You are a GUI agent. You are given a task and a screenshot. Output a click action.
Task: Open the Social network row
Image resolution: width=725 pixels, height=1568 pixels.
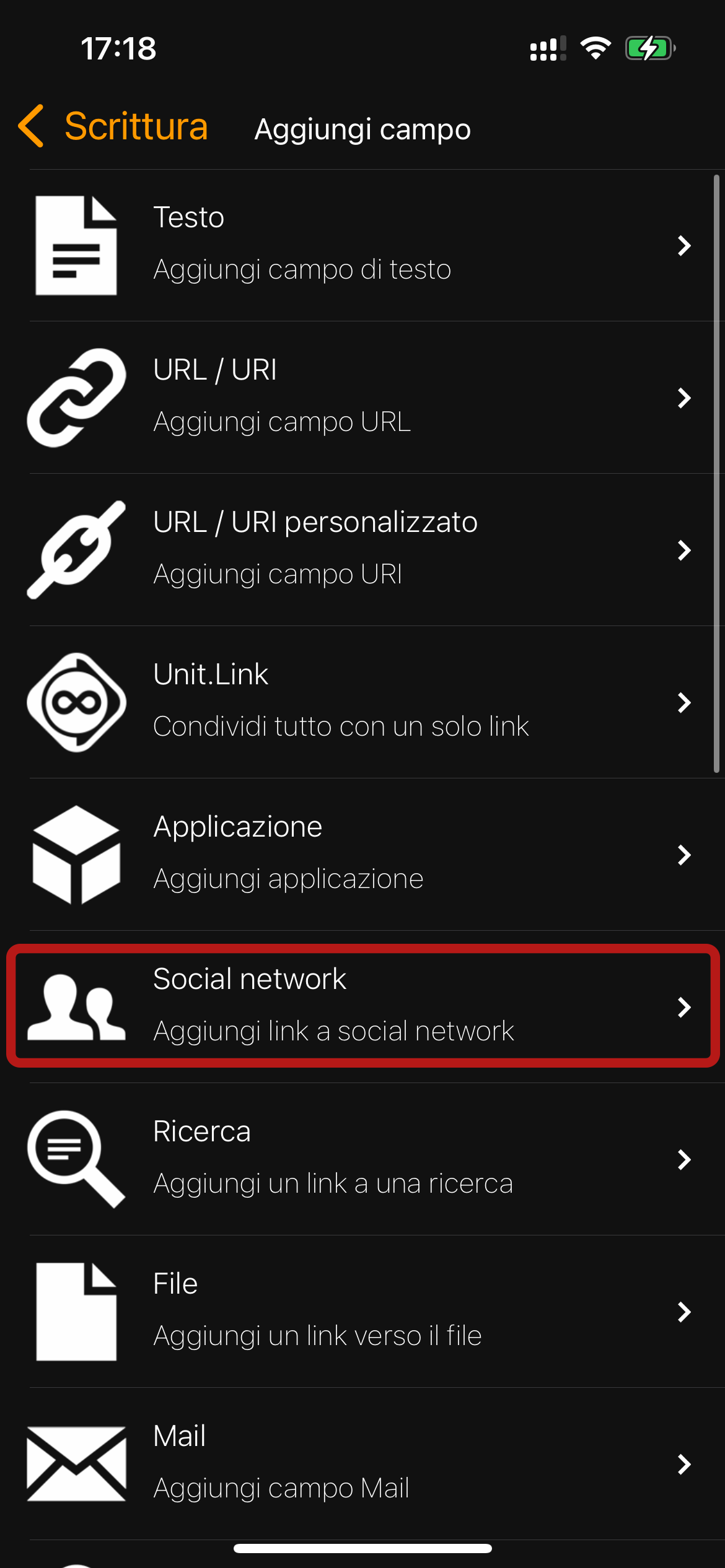pos(362,1006)
